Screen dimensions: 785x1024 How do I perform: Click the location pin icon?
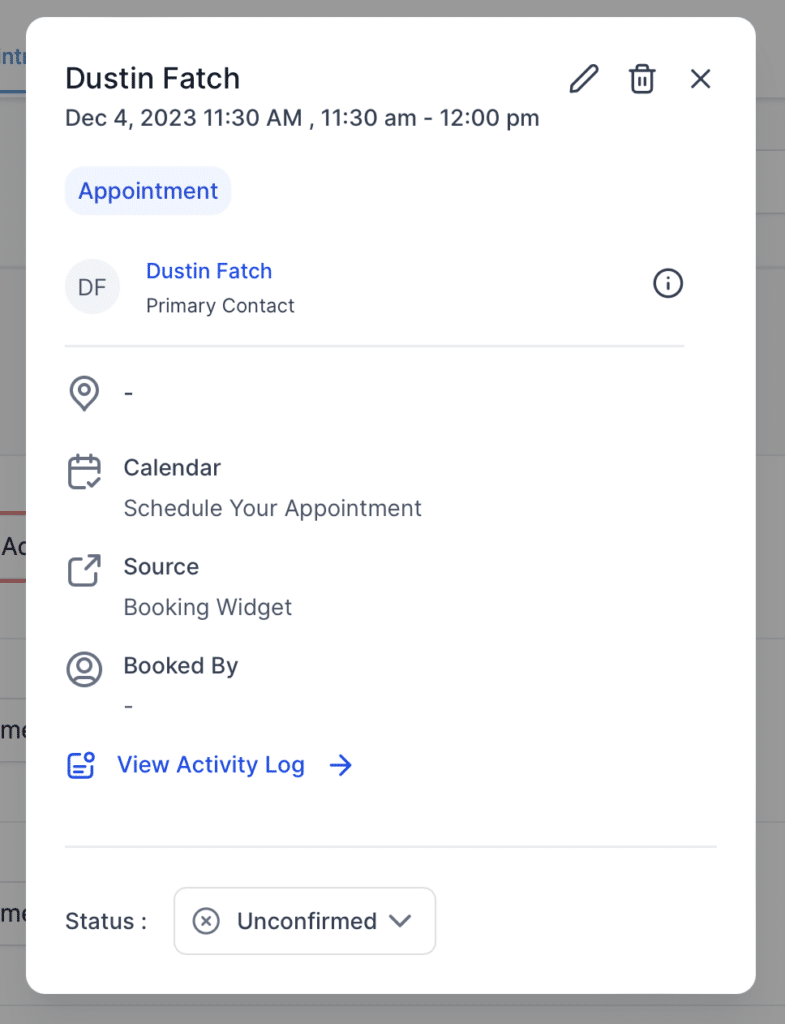pos(85,392)
